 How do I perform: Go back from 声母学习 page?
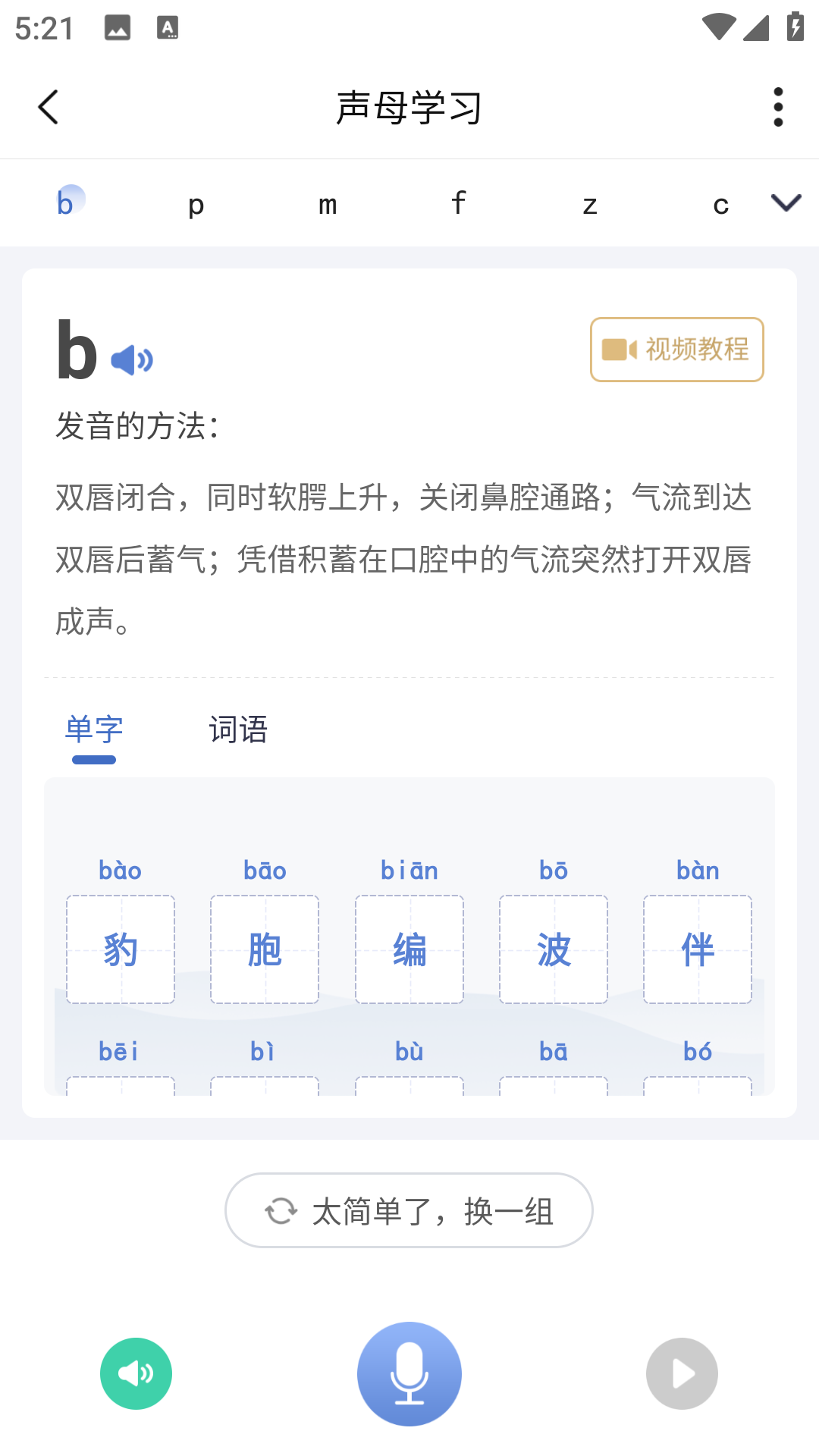point(49,107)
